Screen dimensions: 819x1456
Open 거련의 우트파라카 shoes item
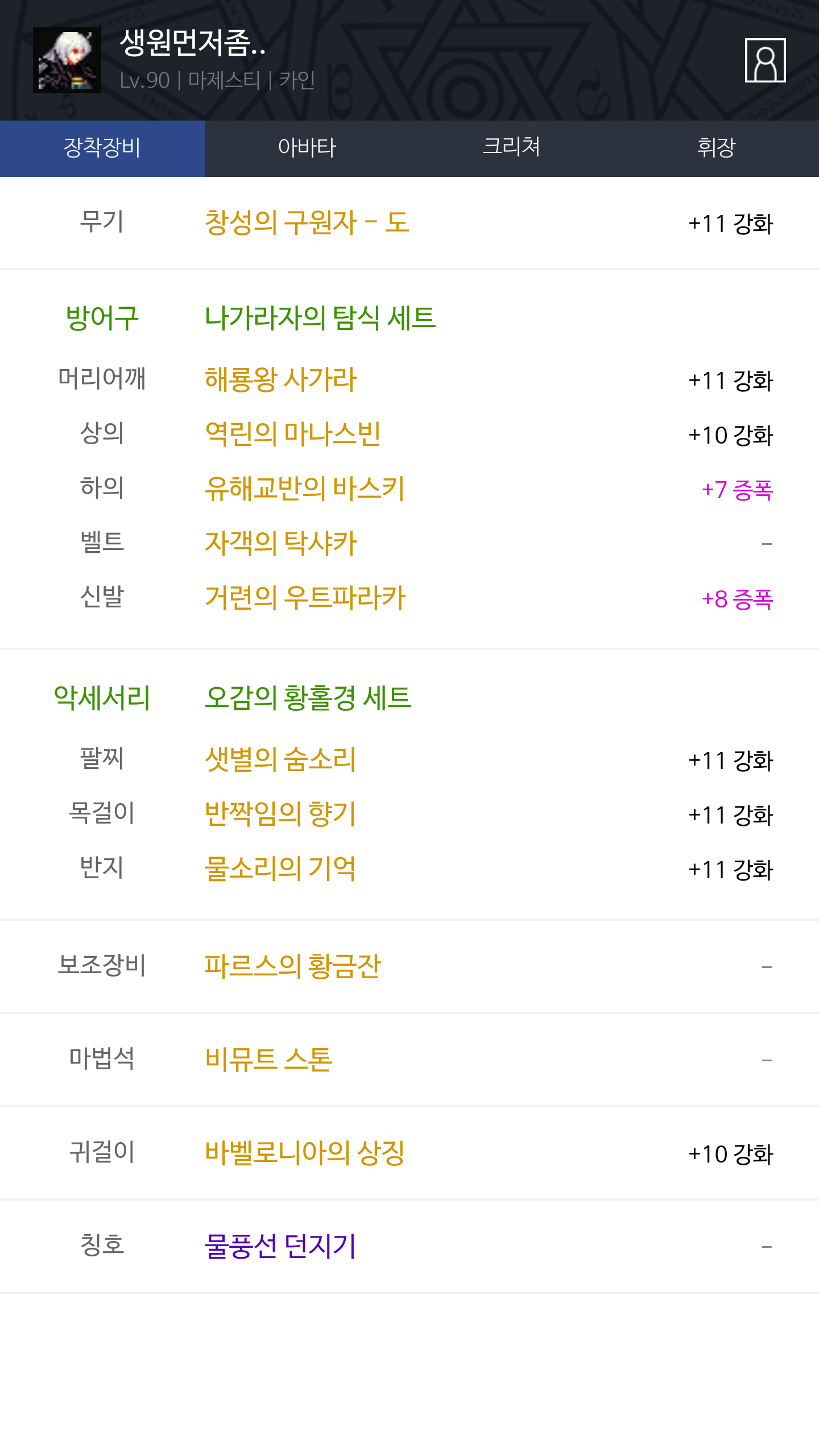[x=305, y=598]
